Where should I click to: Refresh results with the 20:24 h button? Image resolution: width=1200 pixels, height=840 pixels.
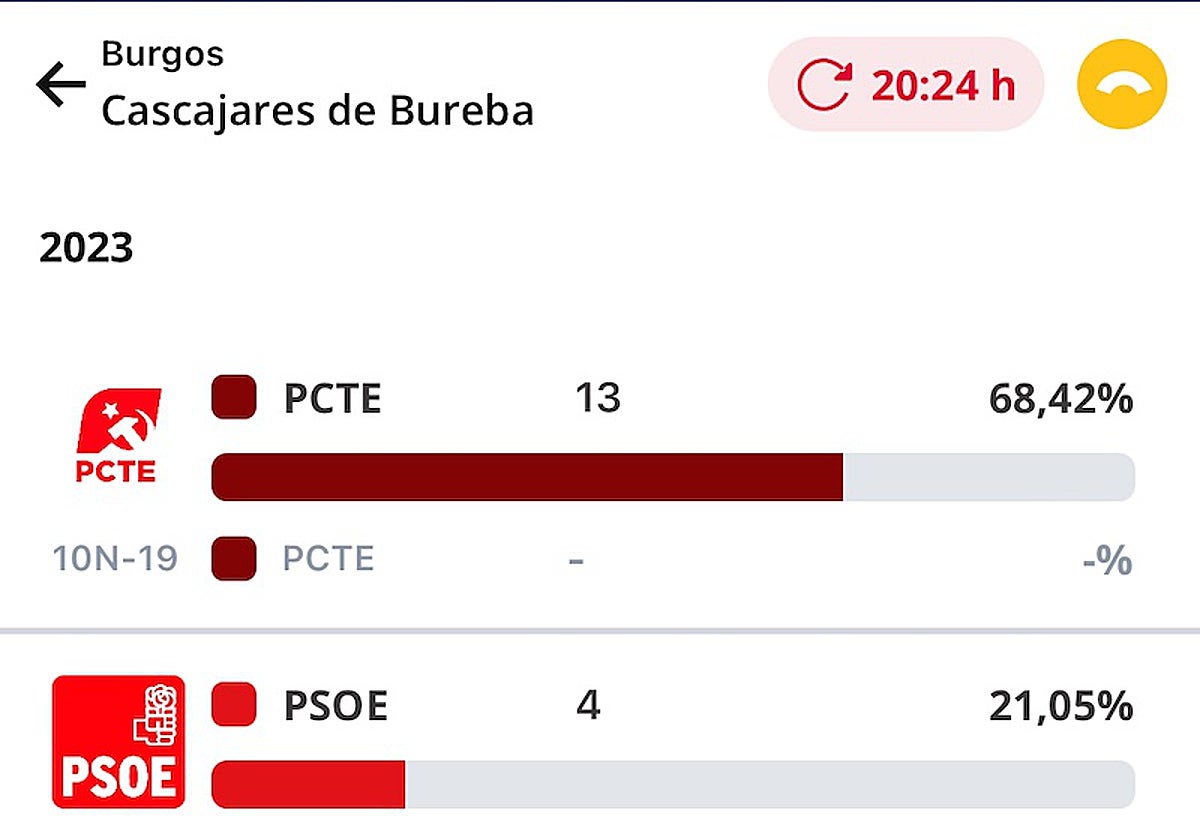point(905,85)
